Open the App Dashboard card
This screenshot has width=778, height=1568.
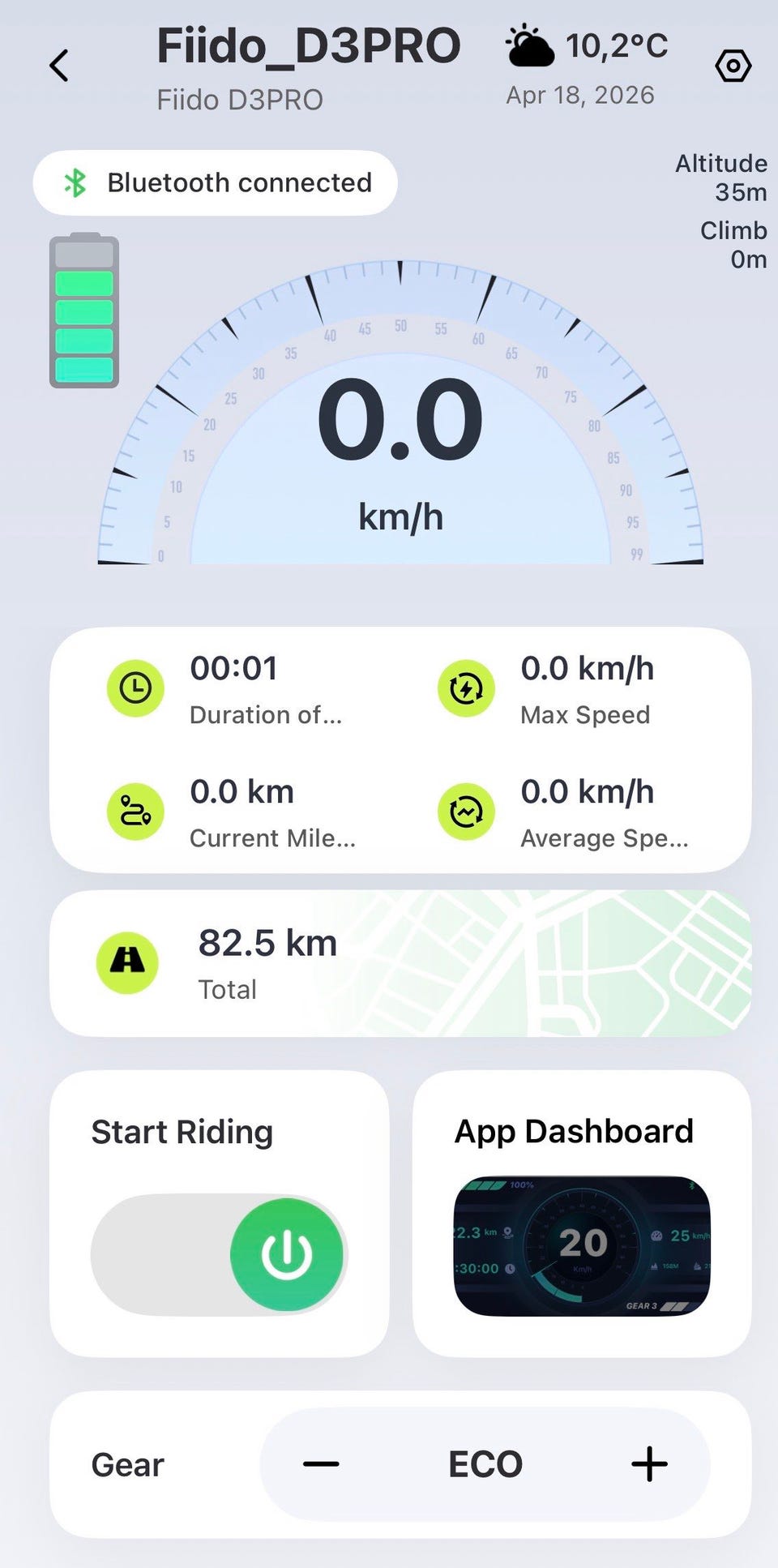582,1214
